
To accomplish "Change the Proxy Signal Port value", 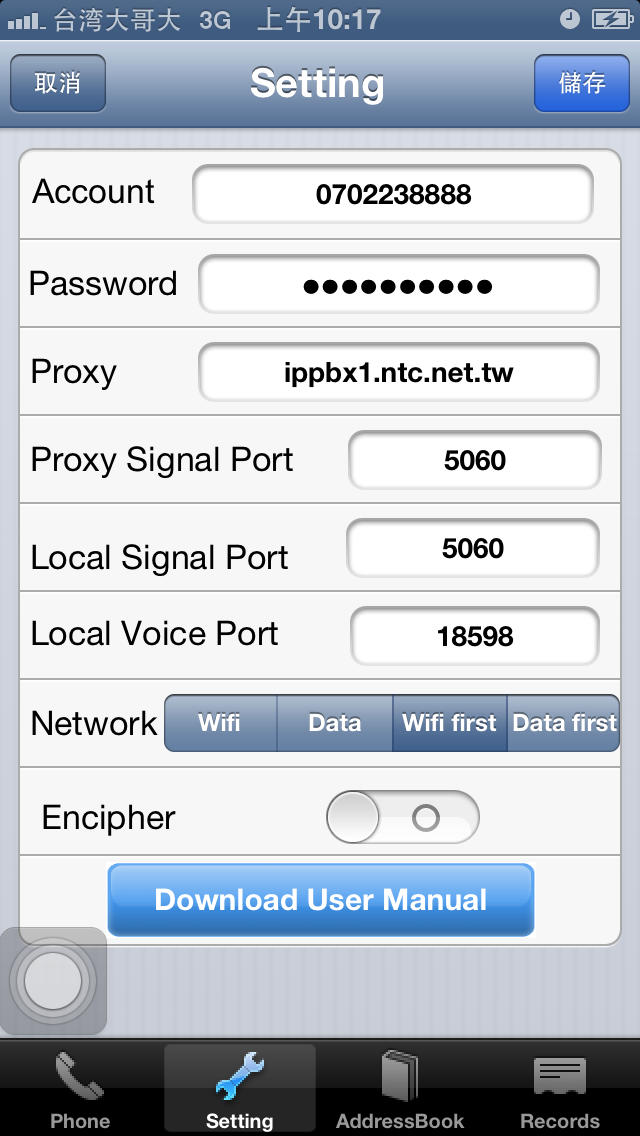I will (475, 460).
